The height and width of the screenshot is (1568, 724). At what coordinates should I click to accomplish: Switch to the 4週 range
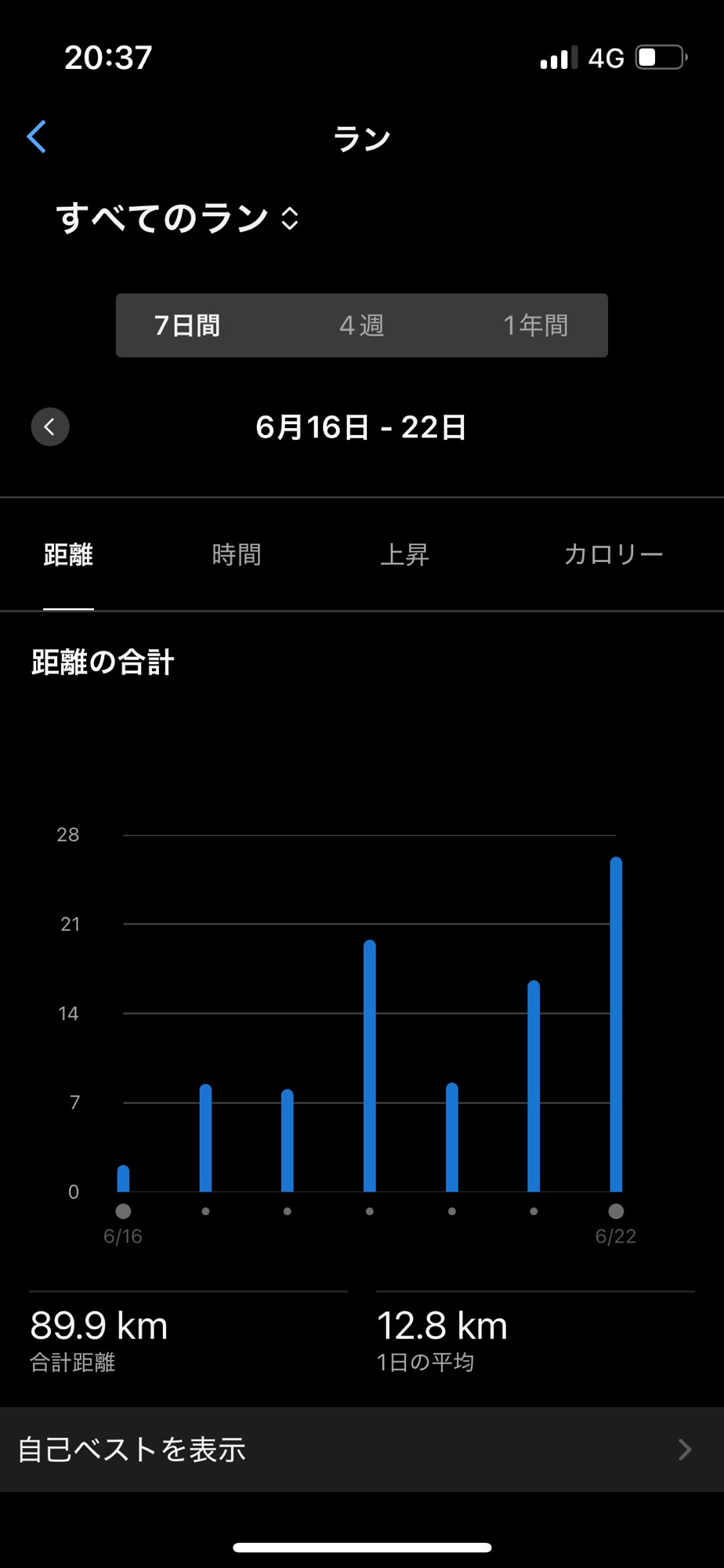pos(362,325)
